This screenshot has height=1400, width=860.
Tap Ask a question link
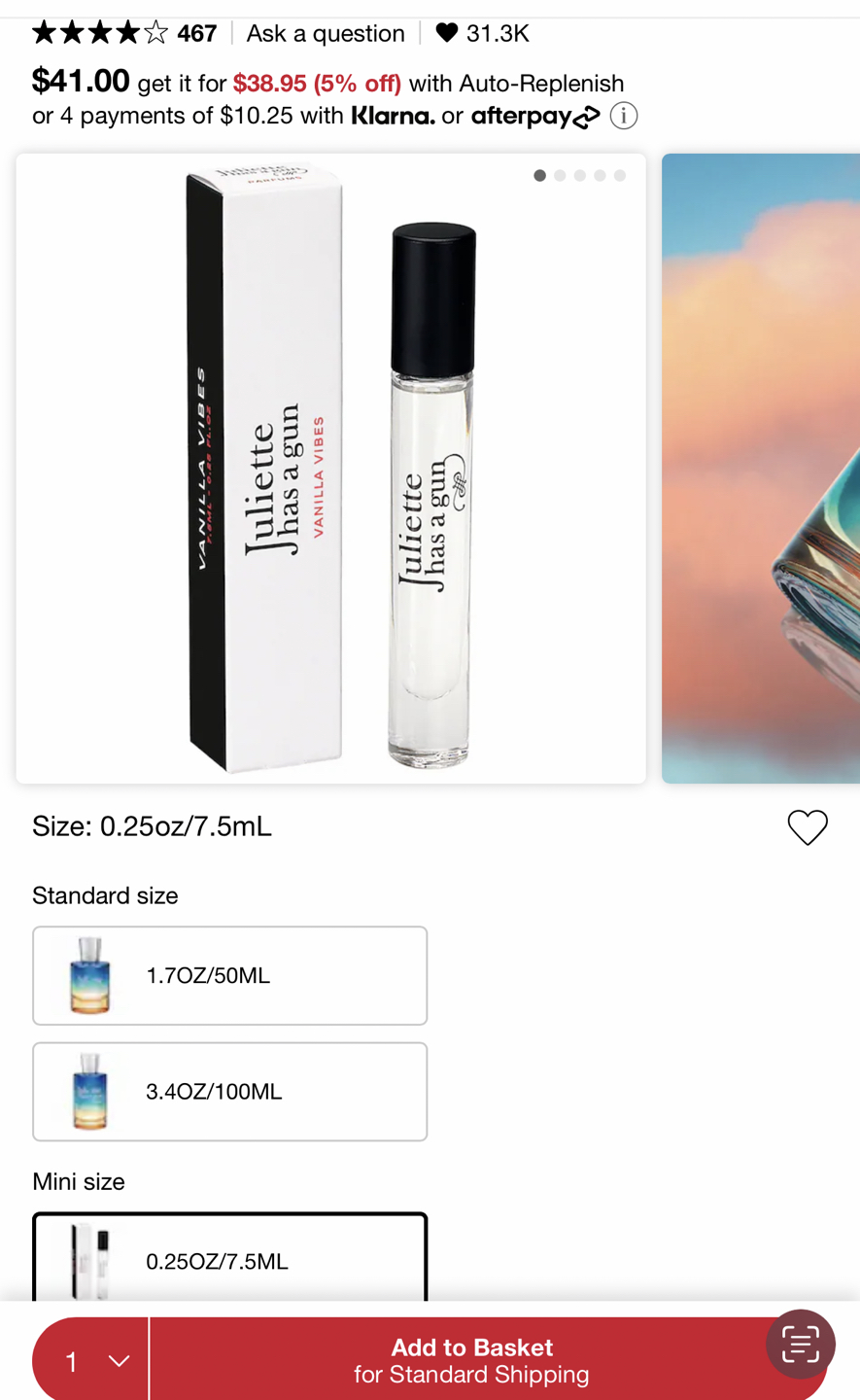tap(326, 33)
